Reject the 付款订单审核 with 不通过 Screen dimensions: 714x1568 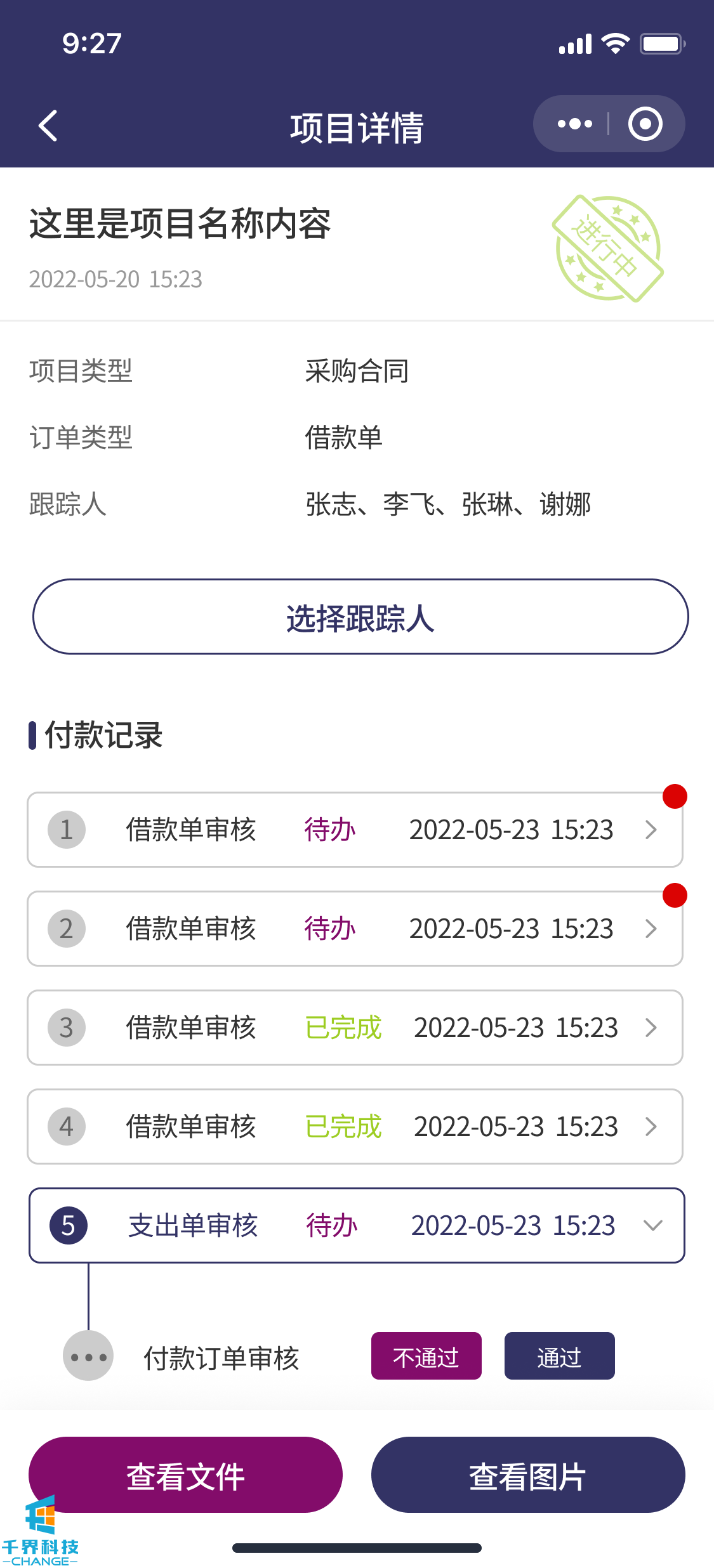click(426, 1356)
